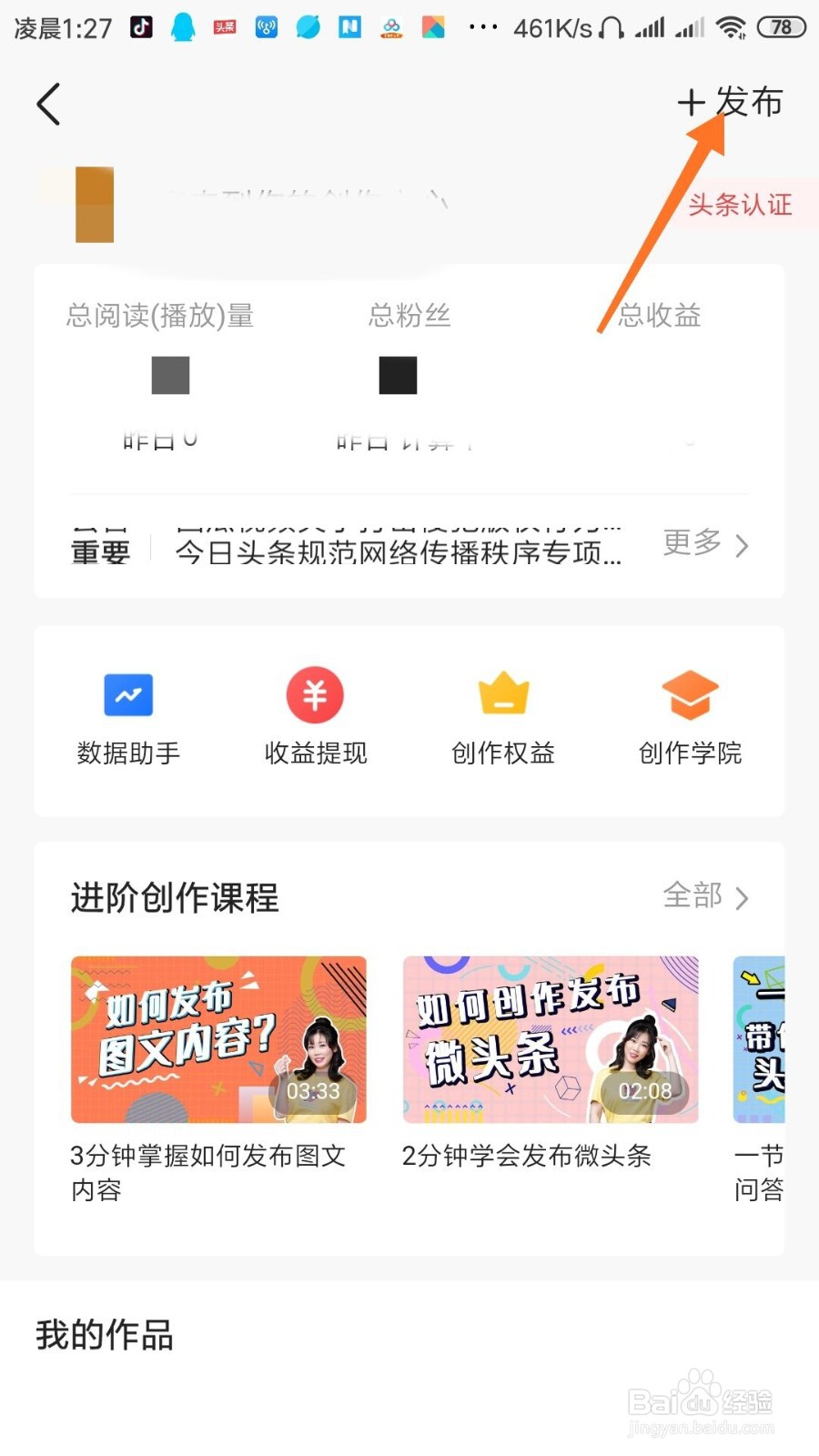This screenshot has width=819, height=1456.
Task: View the 总阅读(播放)量 statistic
Action: [x=159, y=316]
